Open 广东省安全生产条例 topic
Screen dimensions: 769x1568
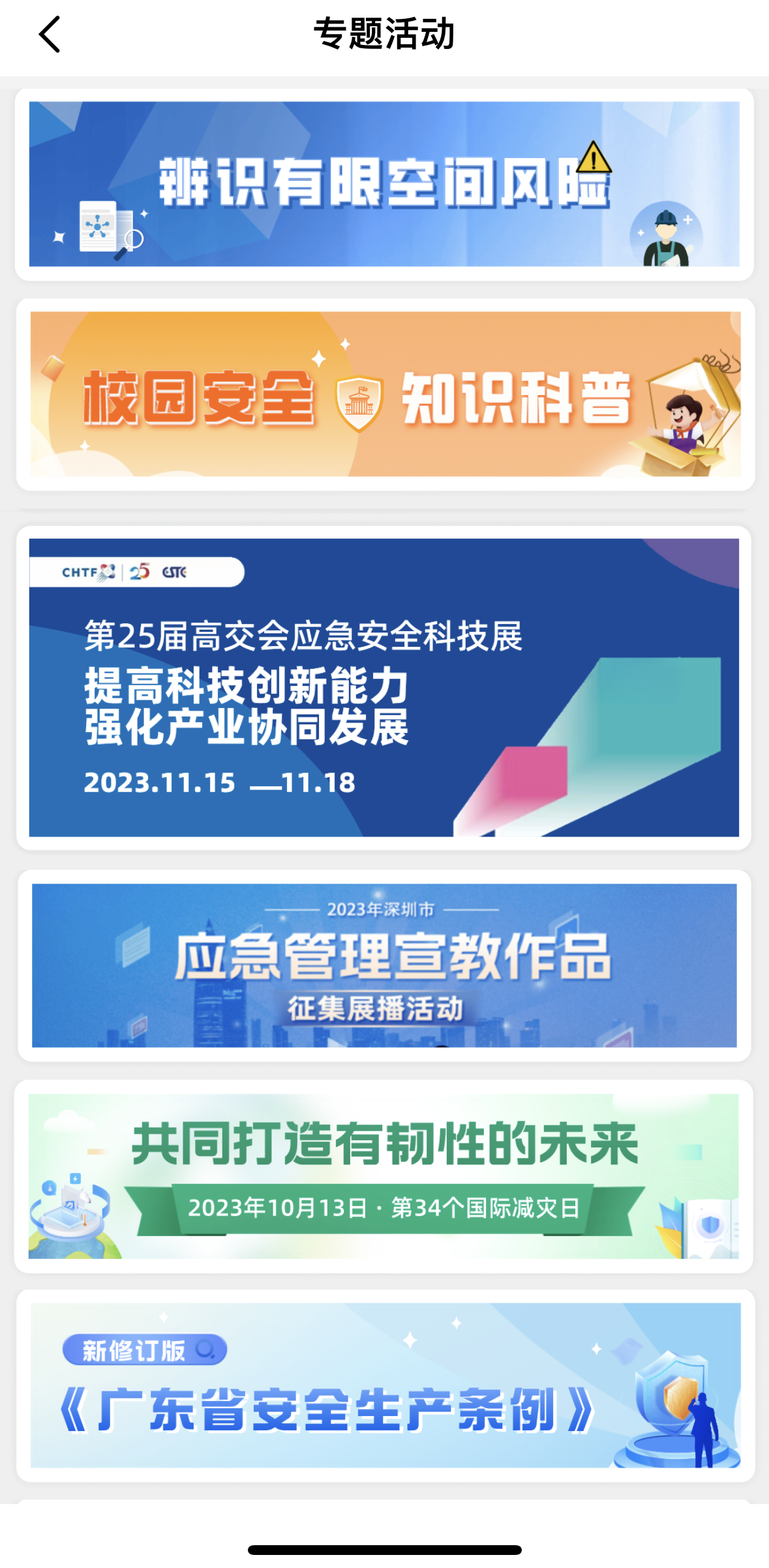click(x=384, y=1385)
